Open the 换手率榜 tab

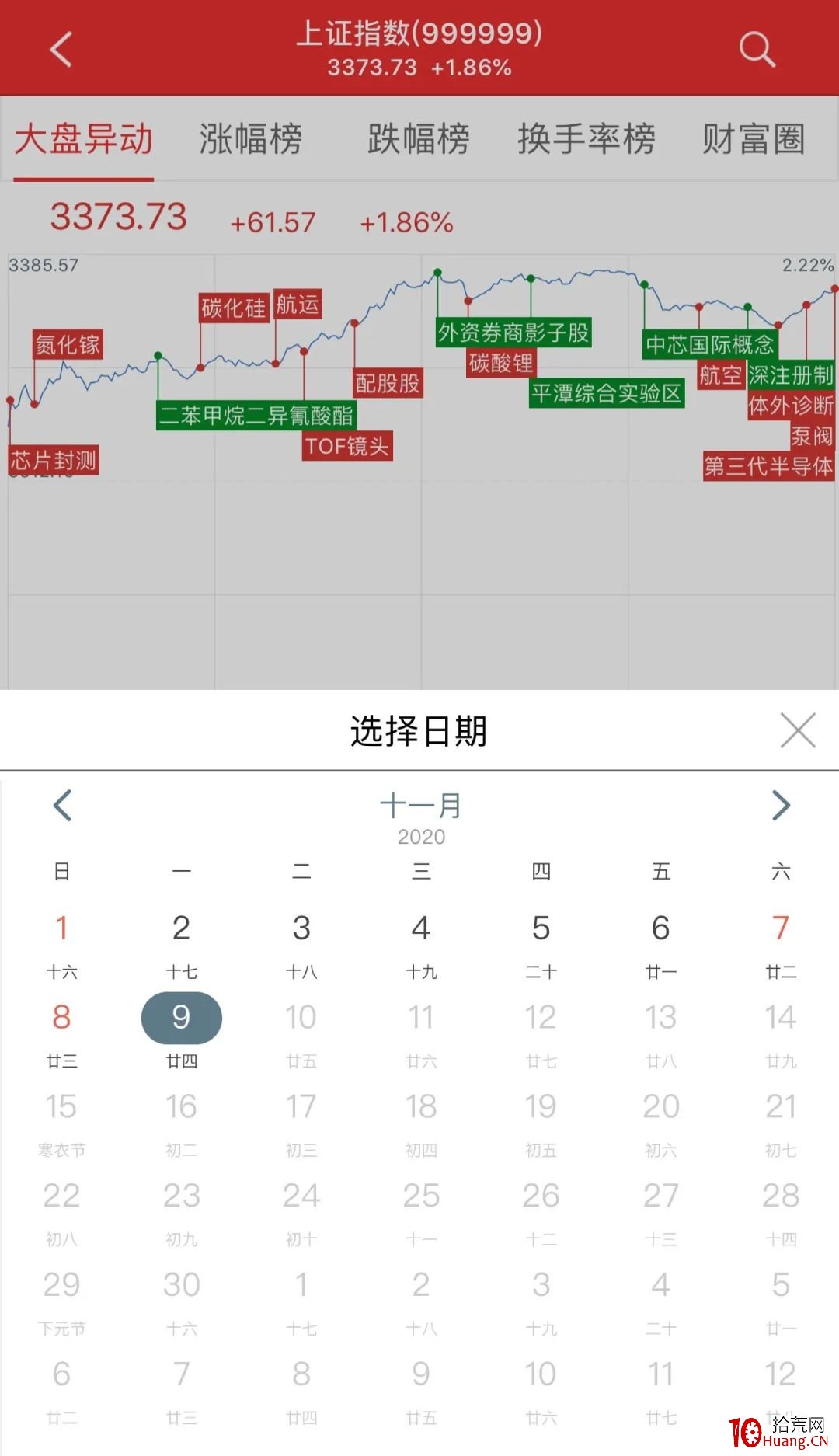pyautogui.click(x=587, y=139)
